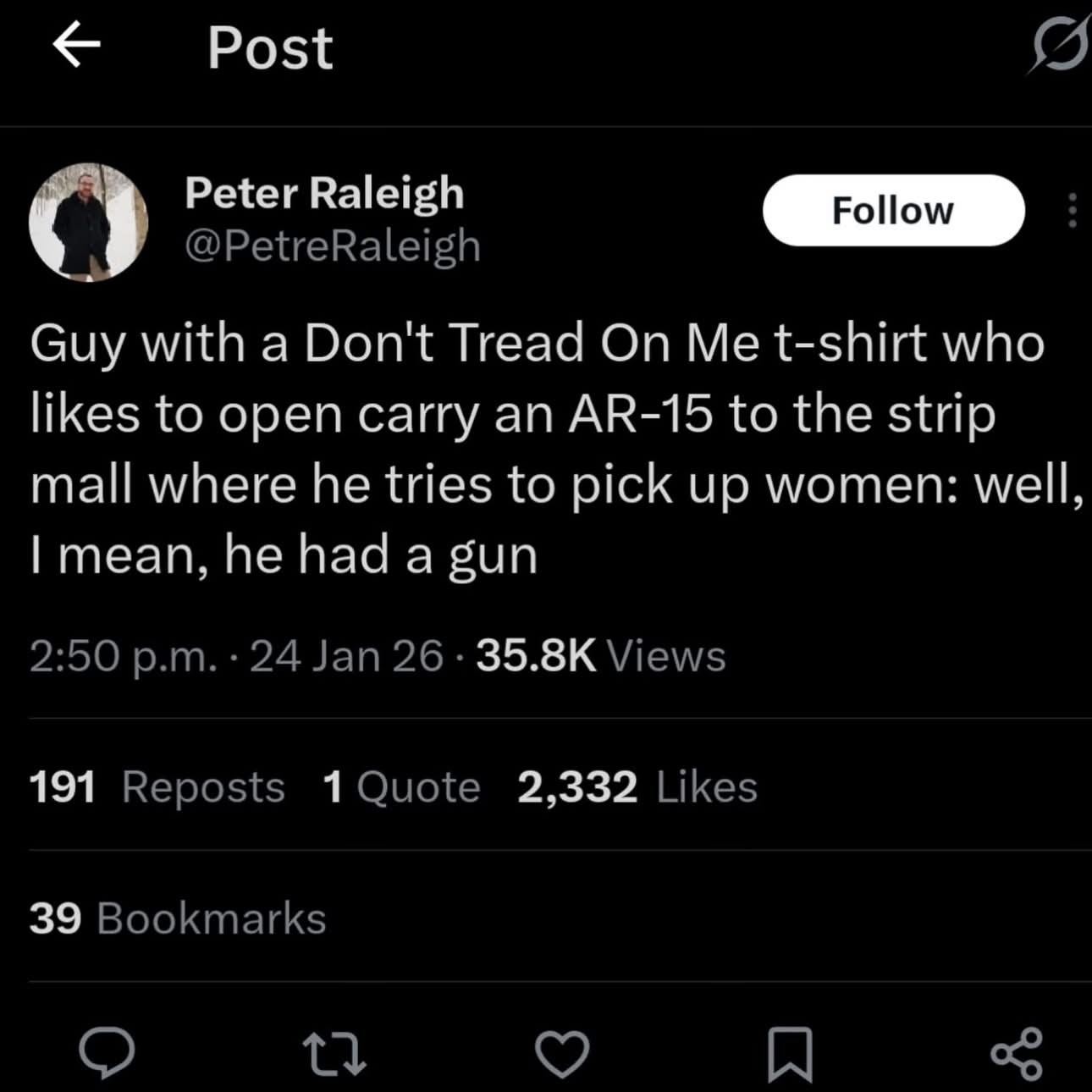Open the post's three-dot overflow menu
The width and height of the screenshot is (1092, 1092).
[x=1072, y=210]
